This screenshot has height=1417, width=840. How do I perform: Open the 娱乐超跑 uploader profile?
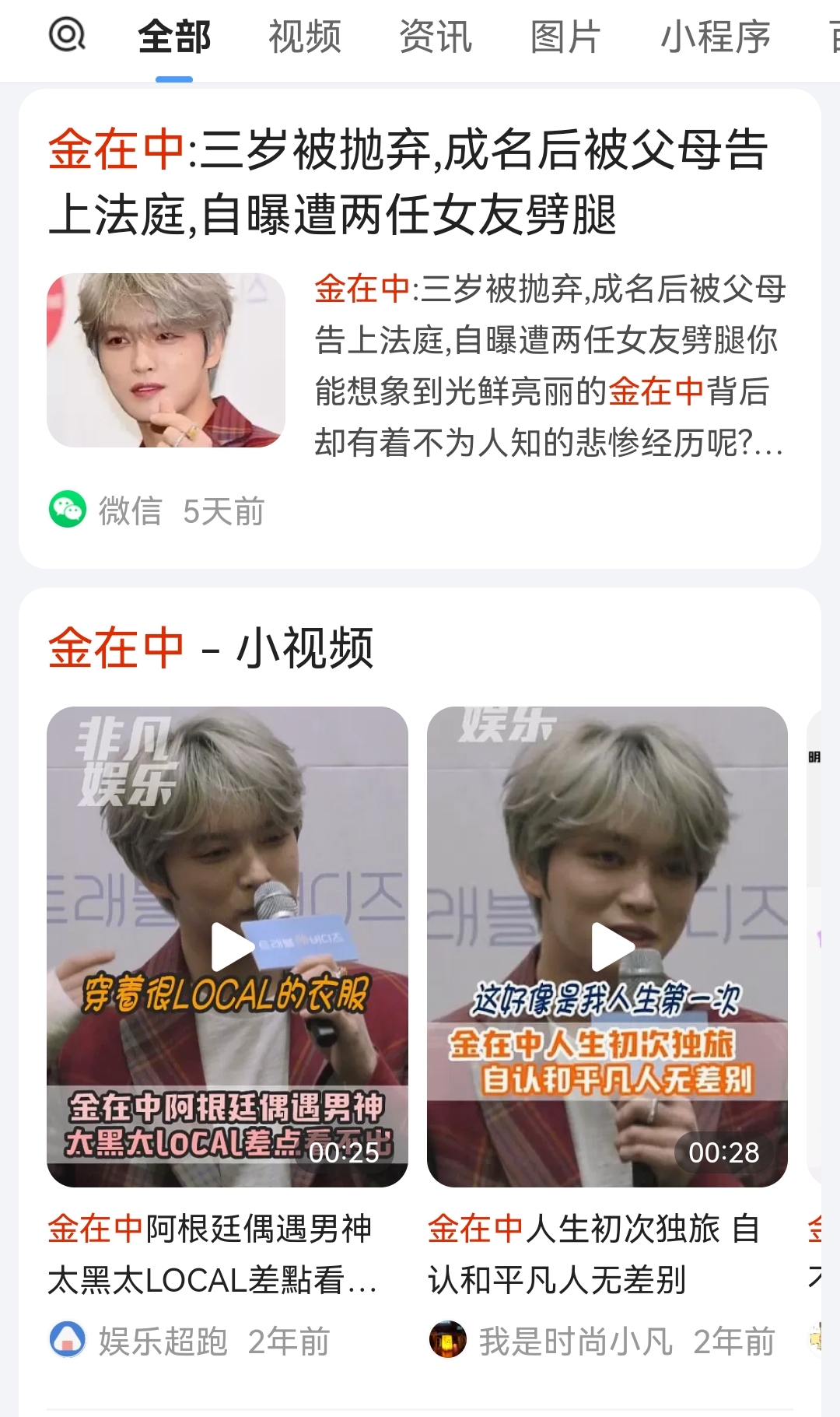[x=162, y=1341]
